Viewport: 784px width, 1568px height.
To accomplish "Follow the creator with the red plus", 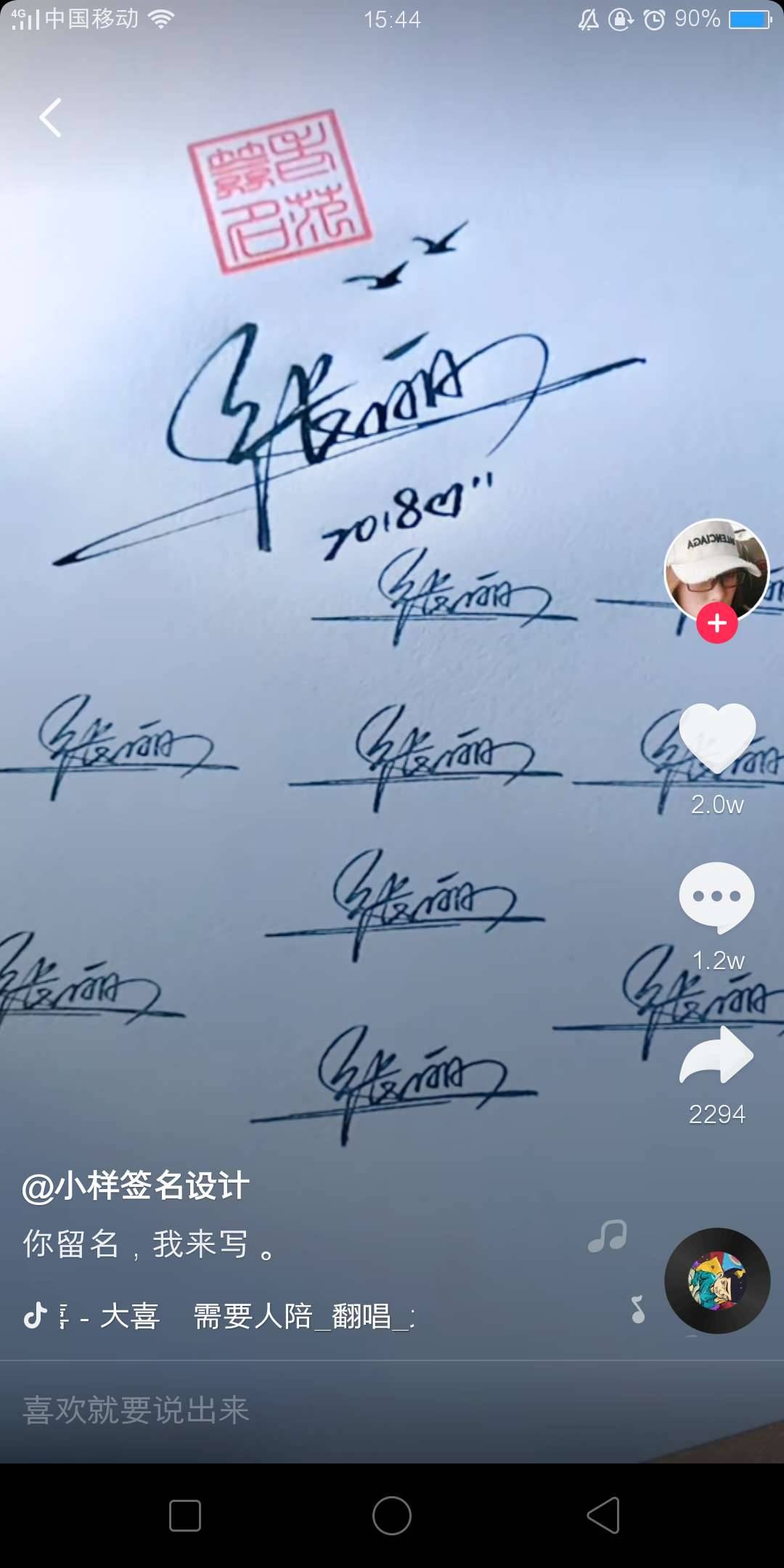I will click(x=717, y=623).
